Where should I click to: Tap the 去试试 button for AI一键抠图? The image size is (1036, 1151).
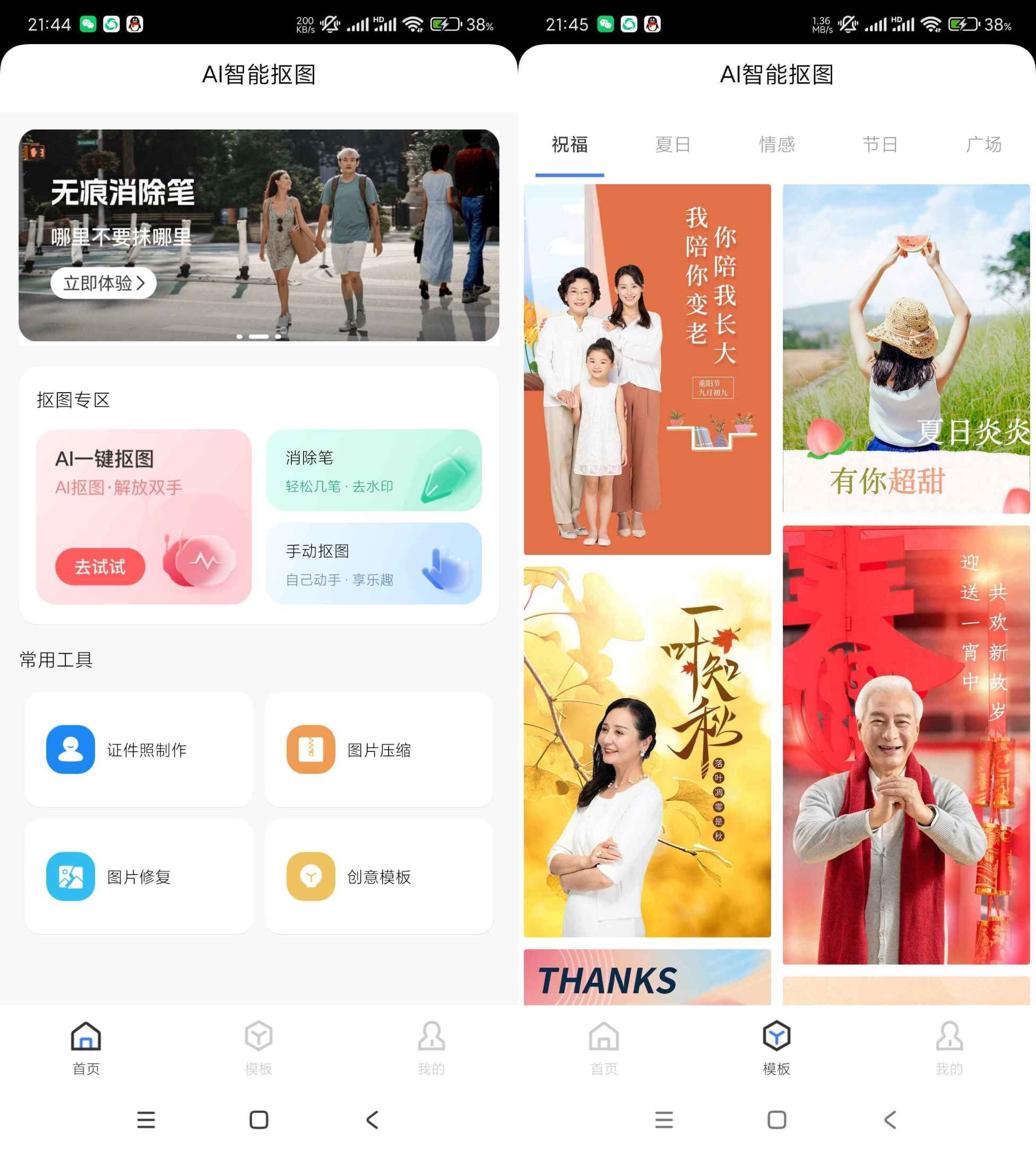pos(100,566)
